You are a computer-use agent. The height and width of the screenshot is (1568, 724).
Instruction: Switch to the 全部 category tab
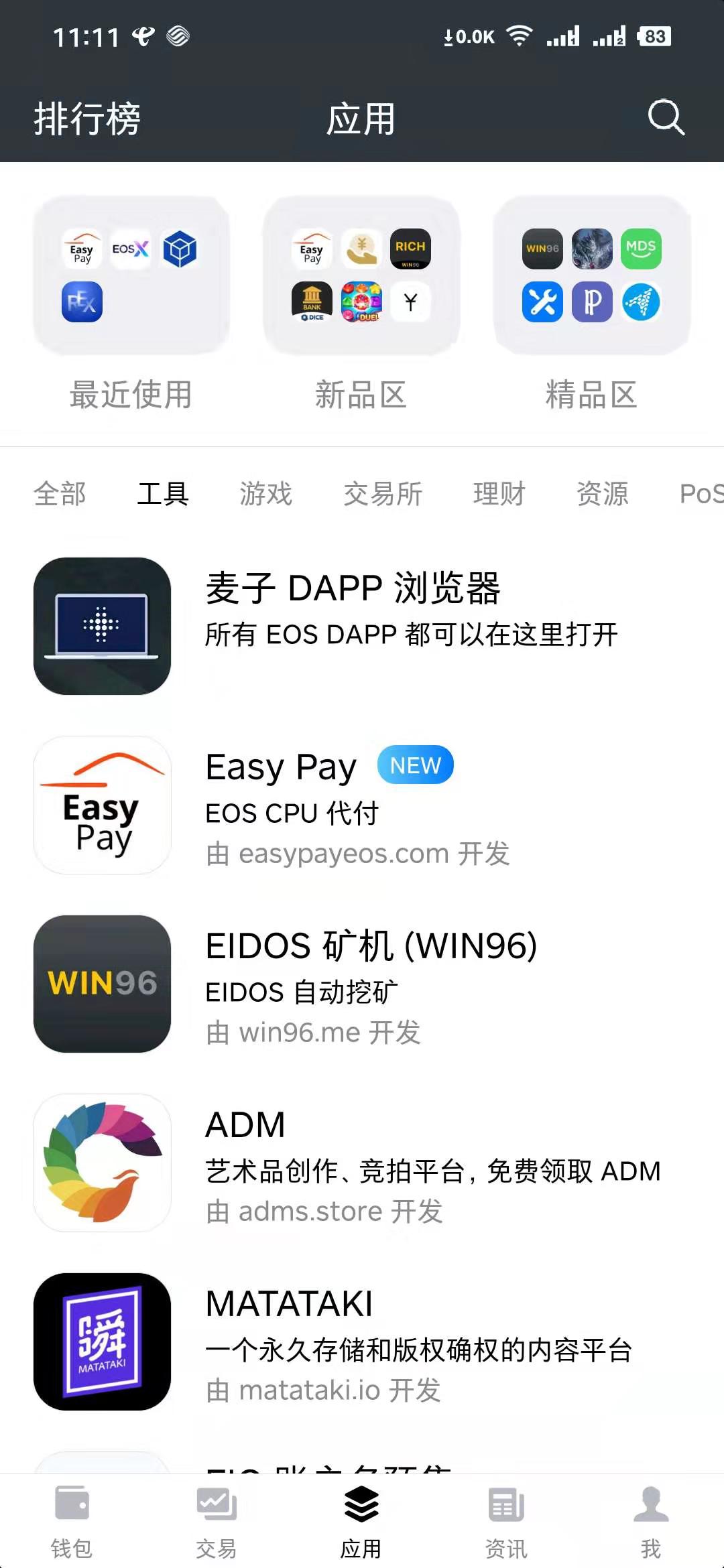point(60,494)
